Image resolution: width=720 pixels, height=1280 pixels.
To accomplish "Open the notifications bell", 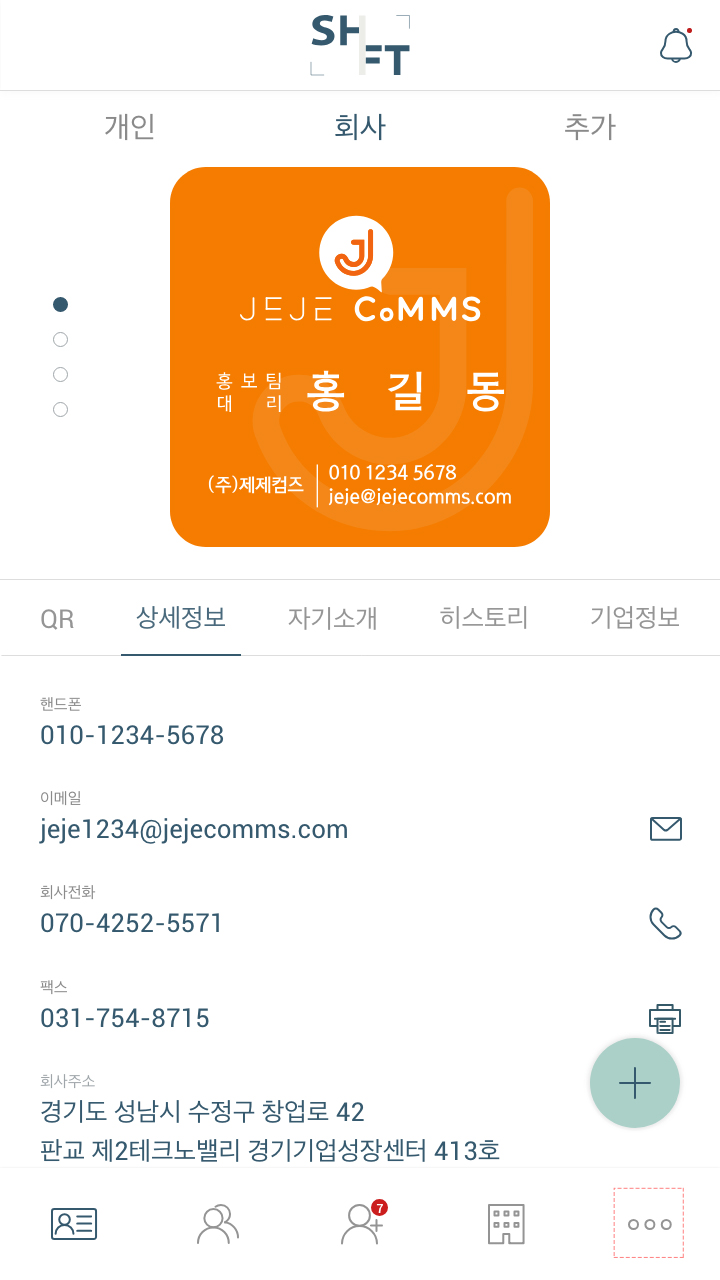I will (676, 45).
